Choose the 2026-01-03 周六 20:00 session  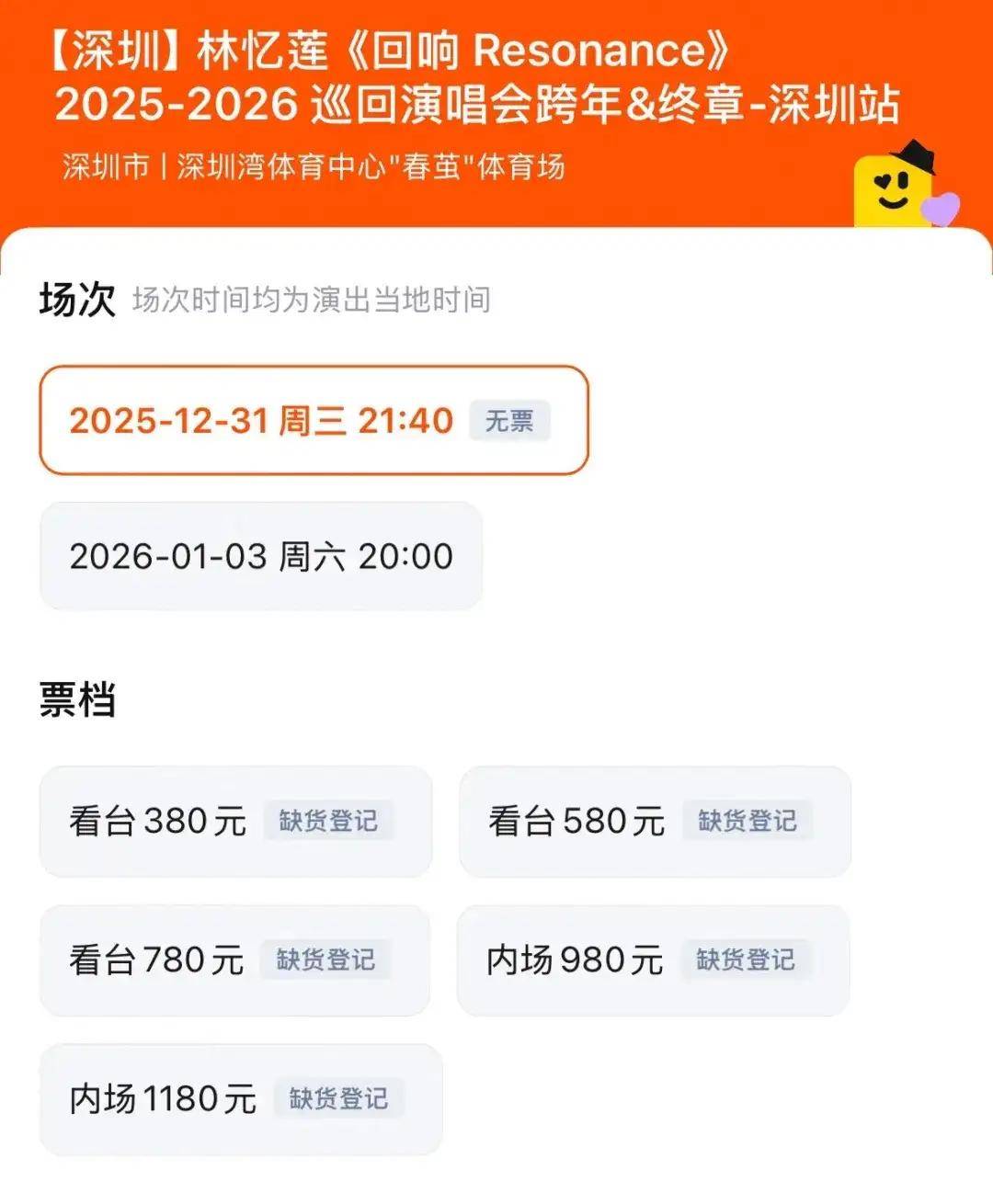260,556
